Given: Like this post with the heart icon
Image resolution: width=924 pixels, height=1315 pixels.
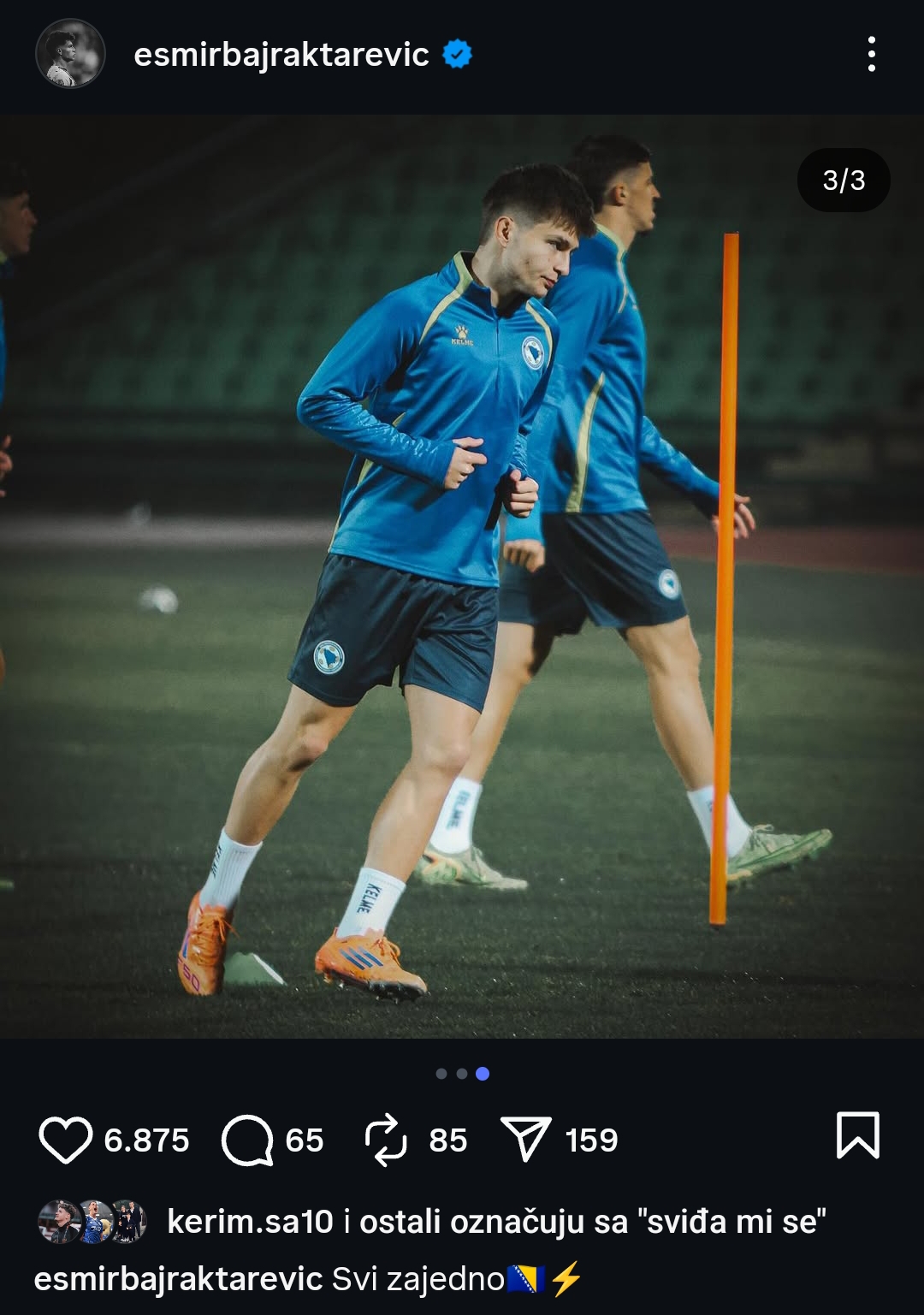Looking at the screenshot, I should [65, 1140].
